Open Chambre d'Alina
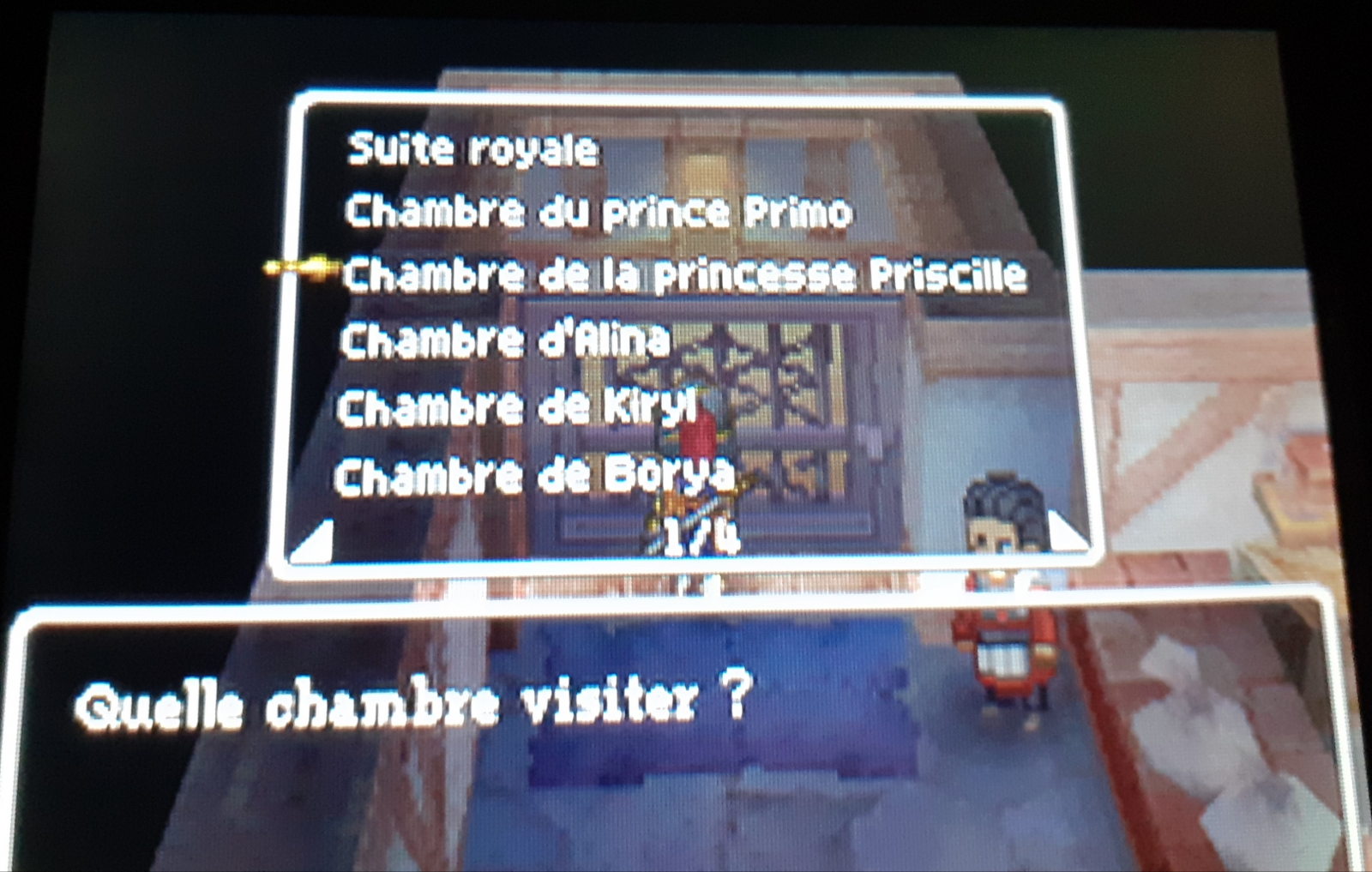 pos(504,341)
